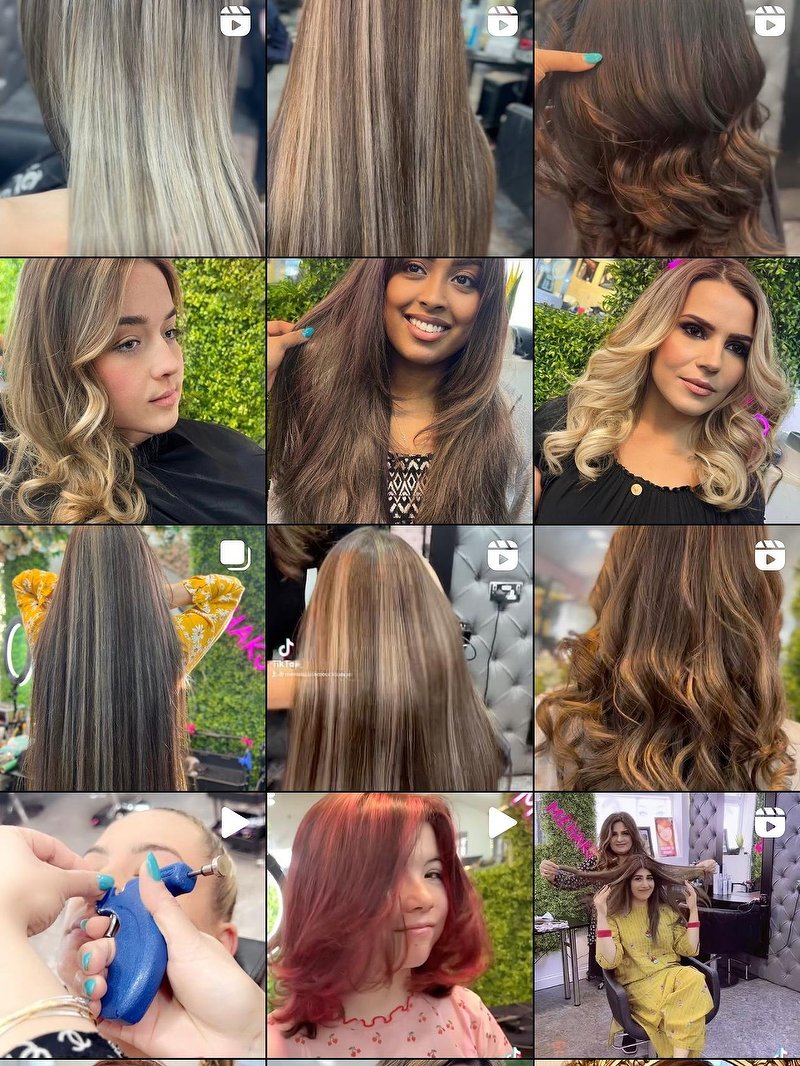
Task: Open the reel of long caramel wavy hair
Action: pos(667,658)
